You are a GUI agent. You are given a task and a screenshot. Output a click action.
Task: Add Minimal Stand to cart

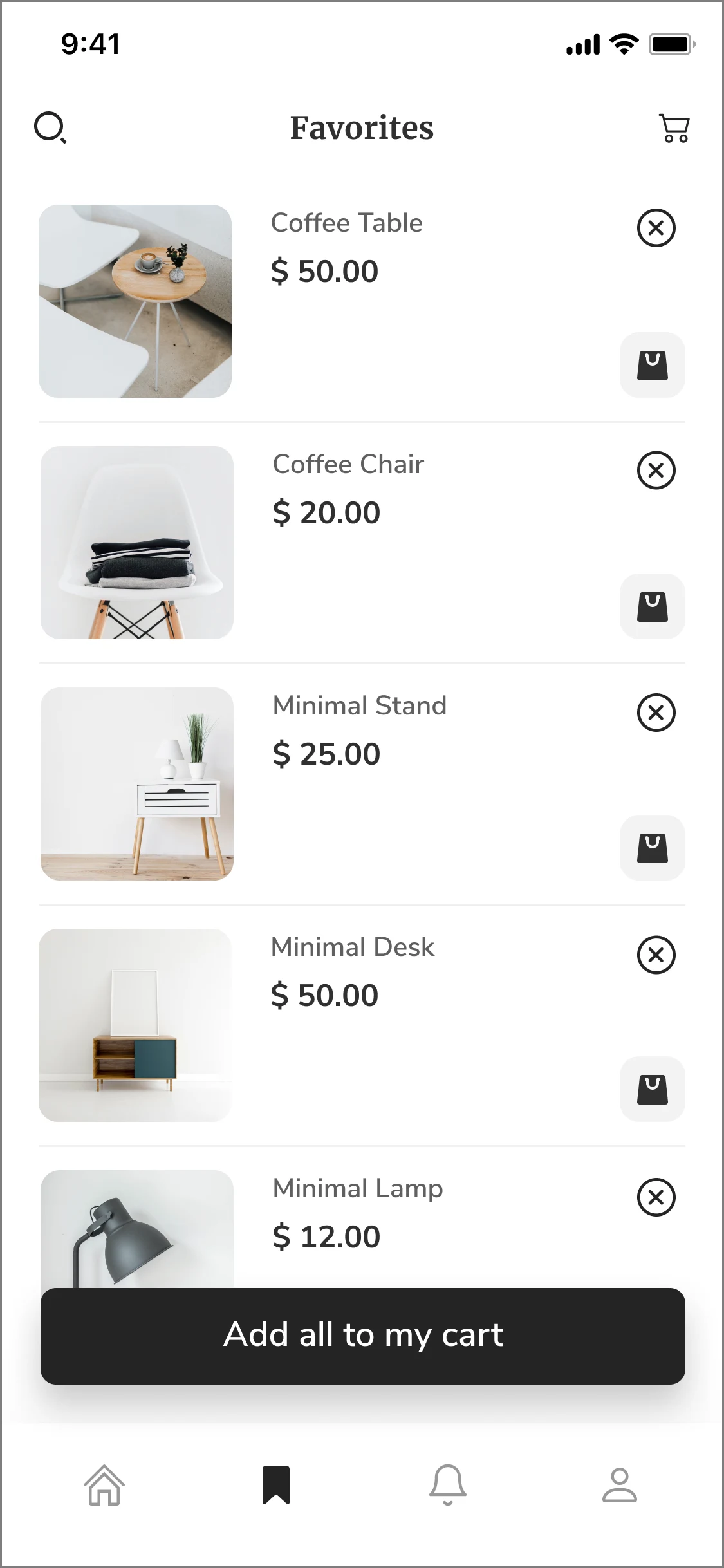[x=652, y=848]
